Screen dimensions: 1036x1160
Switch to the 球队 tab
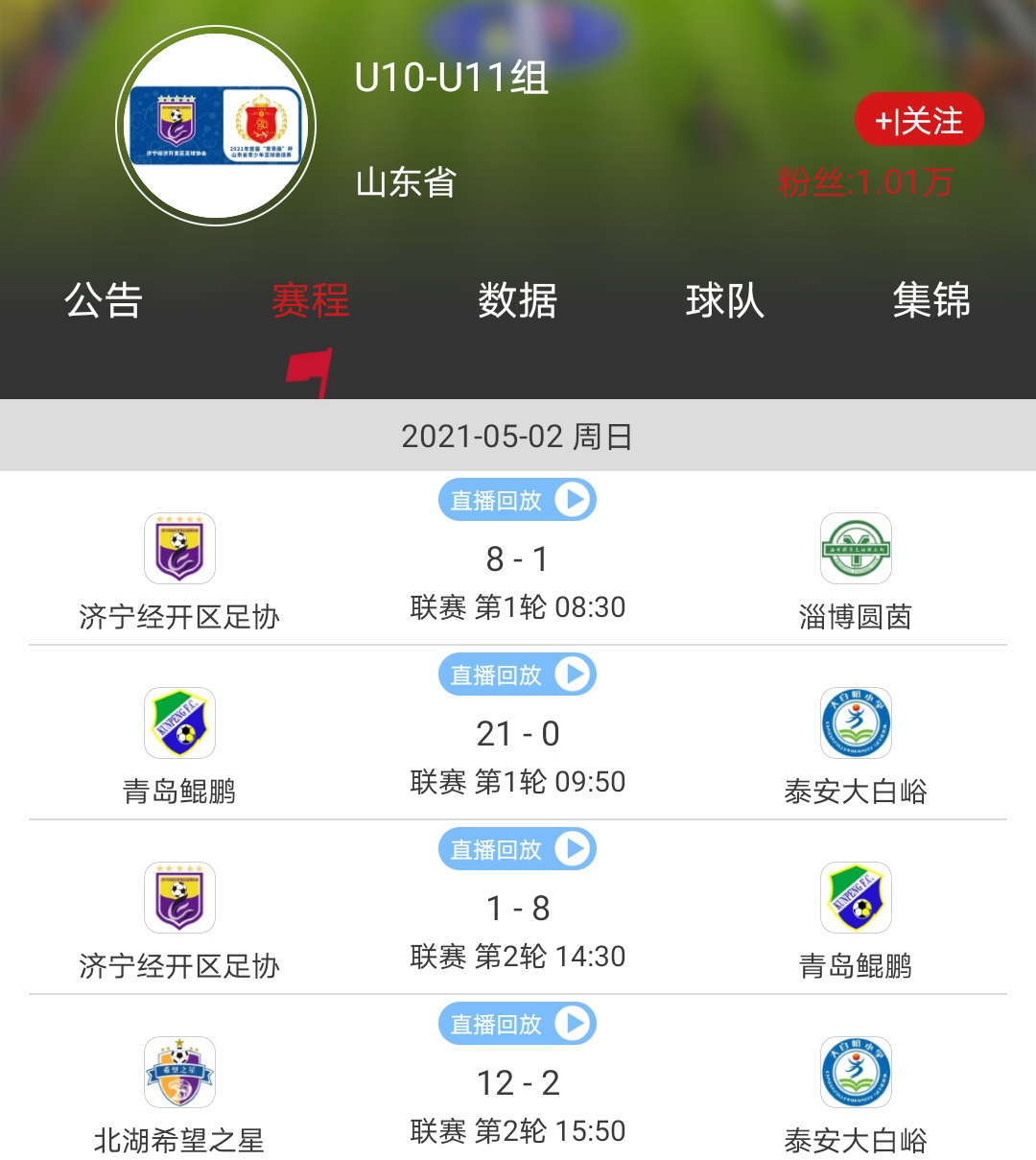tap(724, 302)
